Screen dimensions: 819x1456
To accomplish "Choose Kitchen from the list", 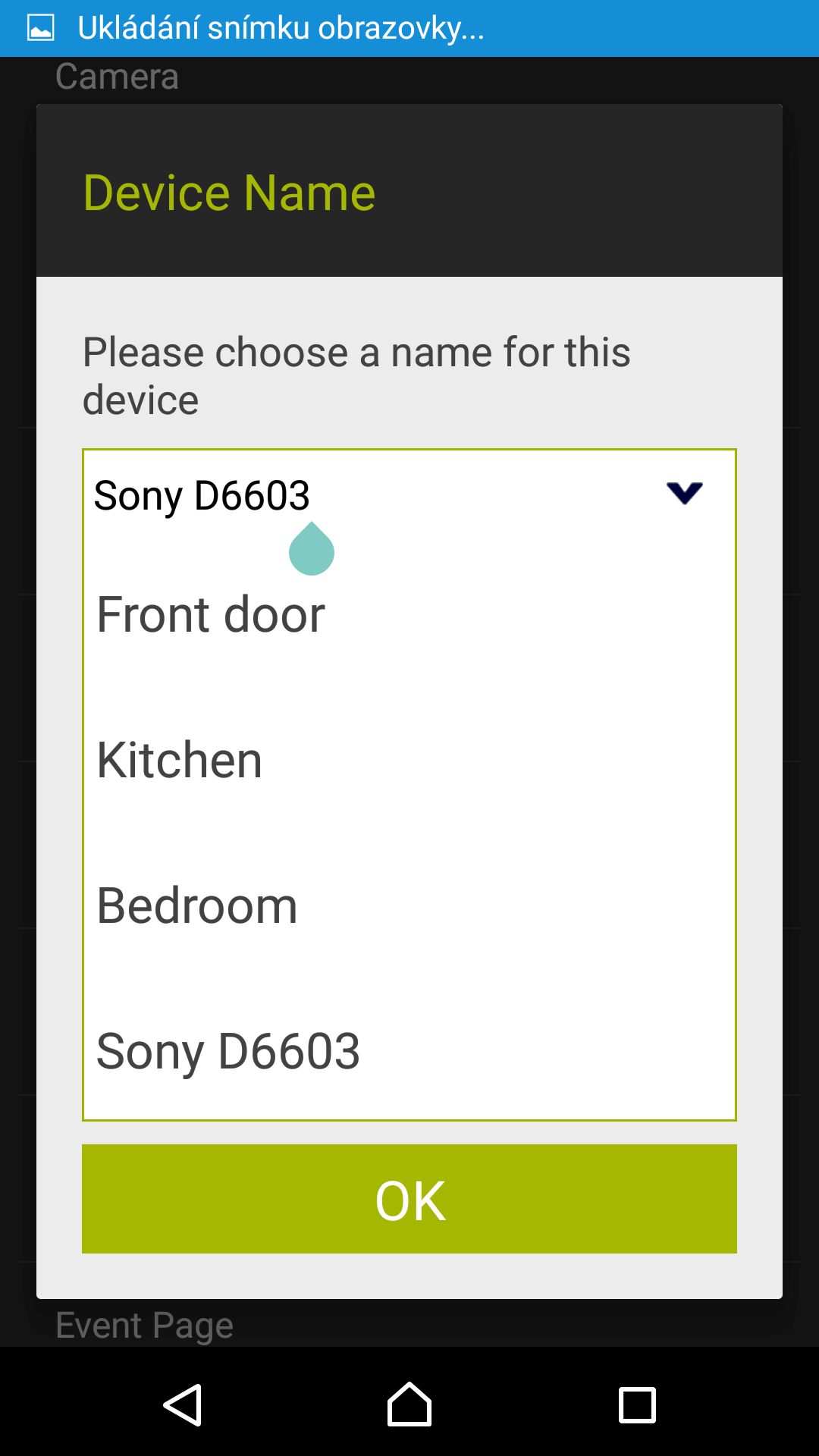I will pyautogui.click(x=409, y=760).
